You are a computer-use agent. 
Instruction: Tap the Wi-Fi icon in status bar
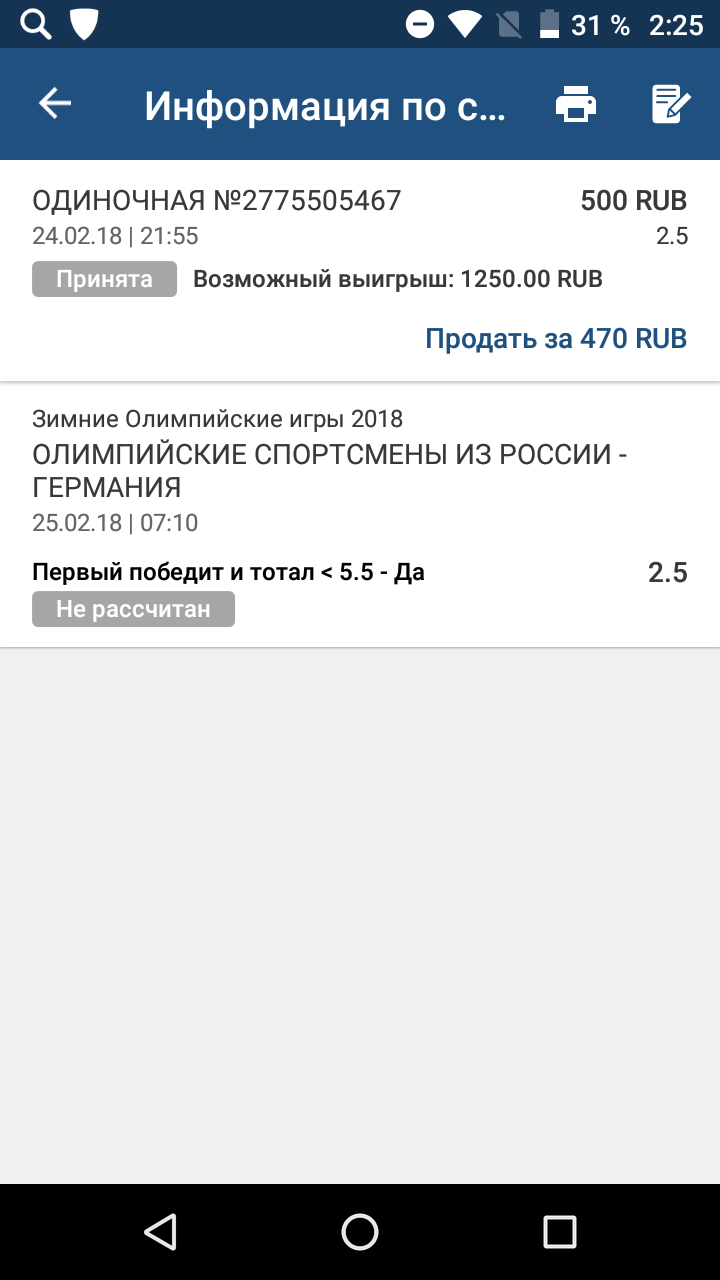(464, 24)
